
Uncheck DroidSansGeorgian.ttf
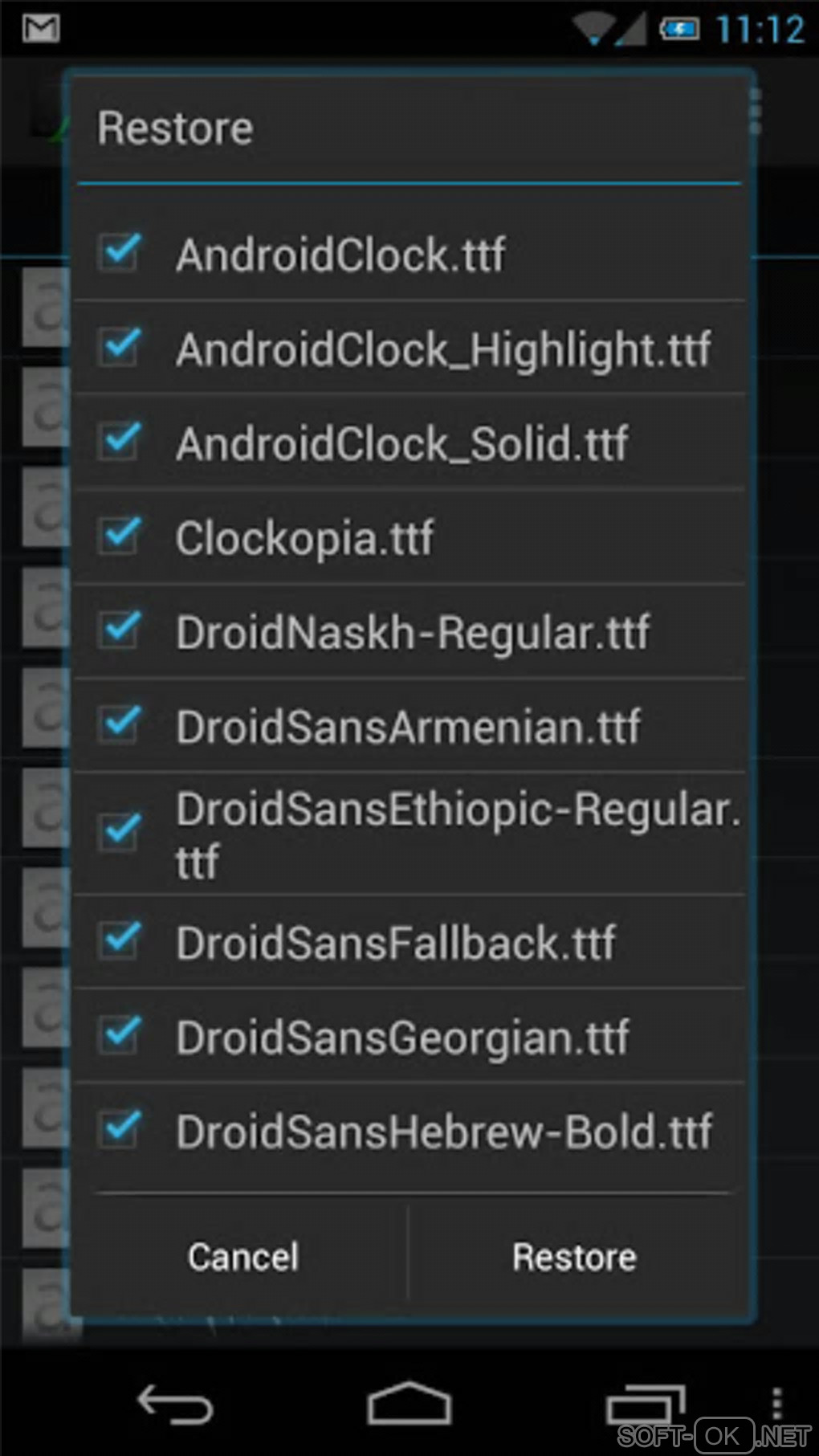click(x=120, y=1036)
